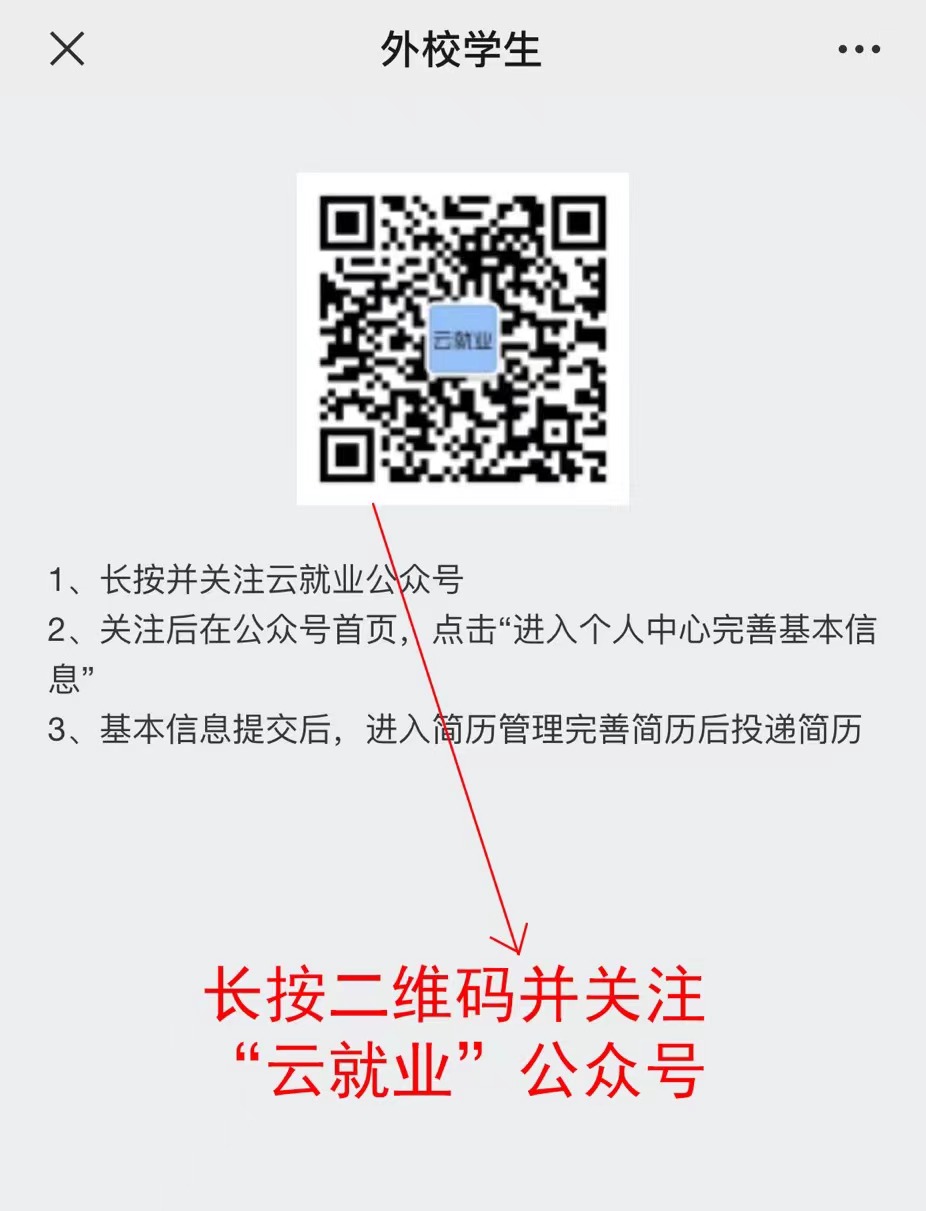The image size is (926, 1211).
Task: Close the 外校学生 page
Action: click(x=67, y=48)
